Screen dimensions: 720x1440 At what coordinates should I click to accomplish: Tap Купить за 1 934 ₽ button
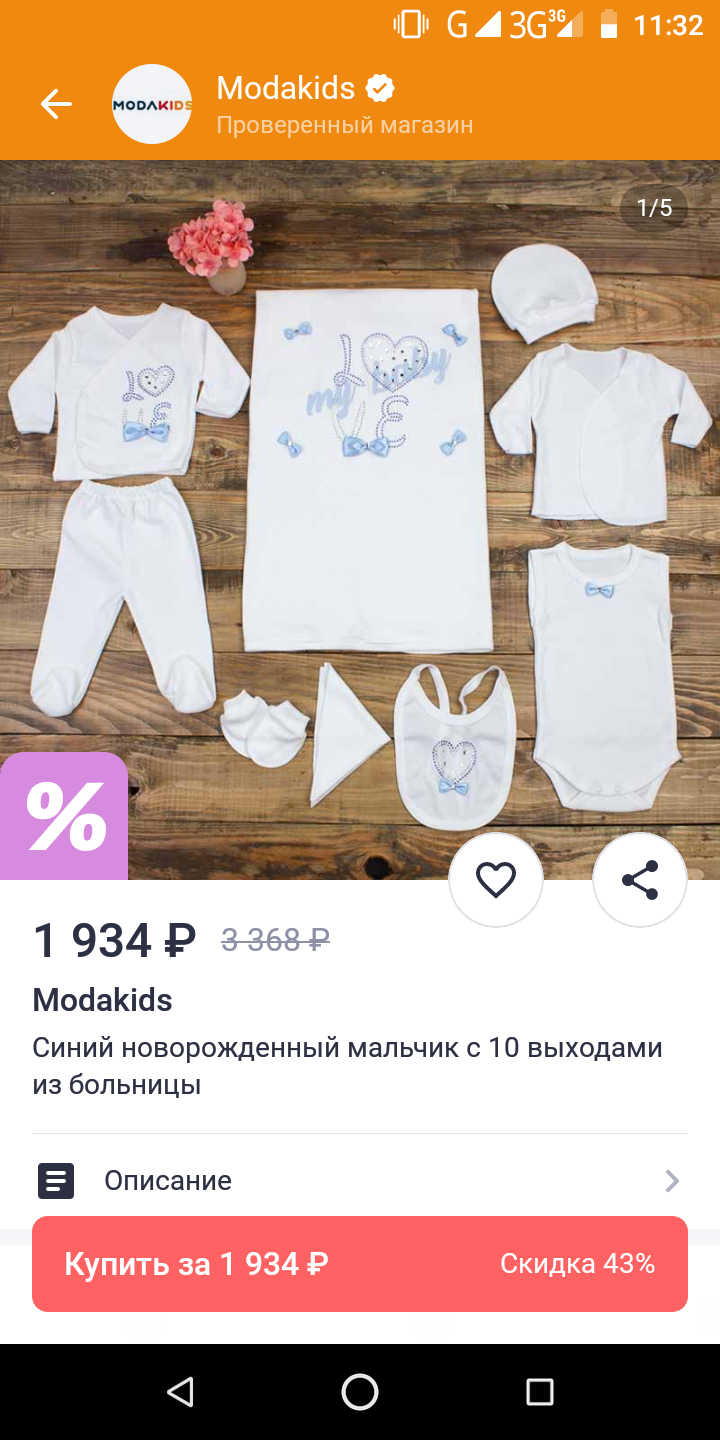(x=360, y=1264)
